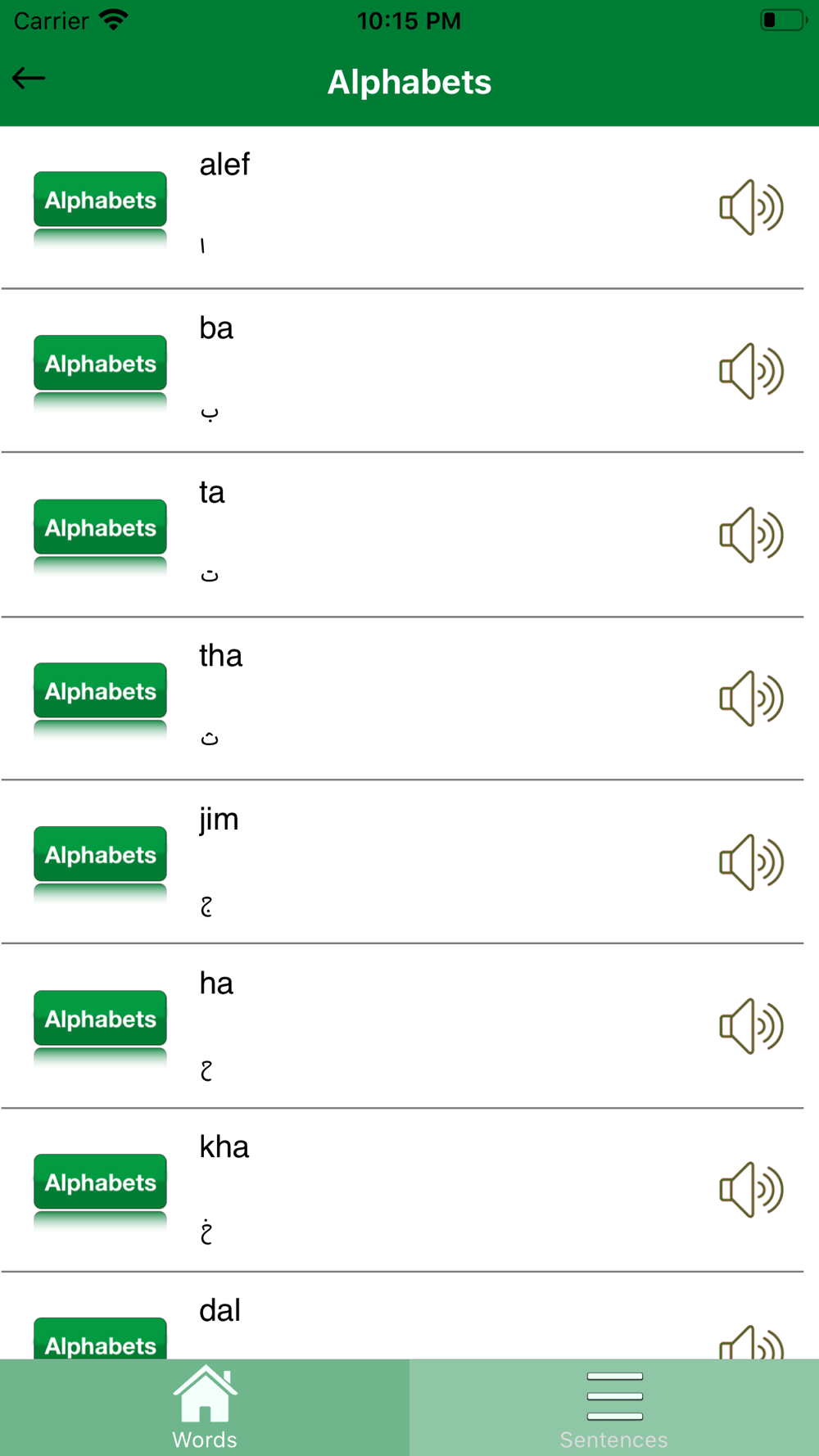The height and width of the screenshot is (1456, 819).
Task: Switch to the Words tab
Action: point(205,1408)
